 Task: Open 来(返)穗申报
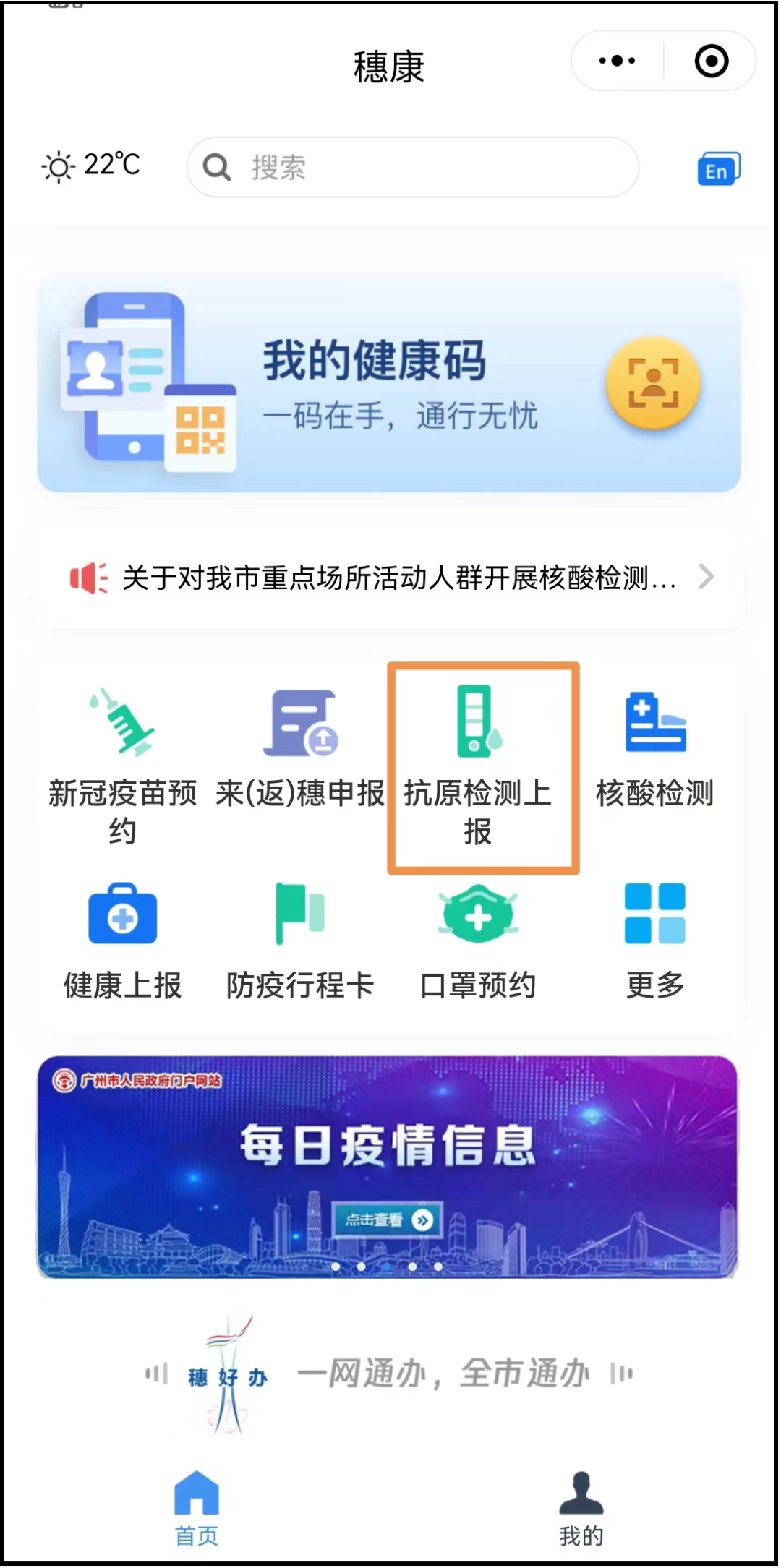pos(300,752)
